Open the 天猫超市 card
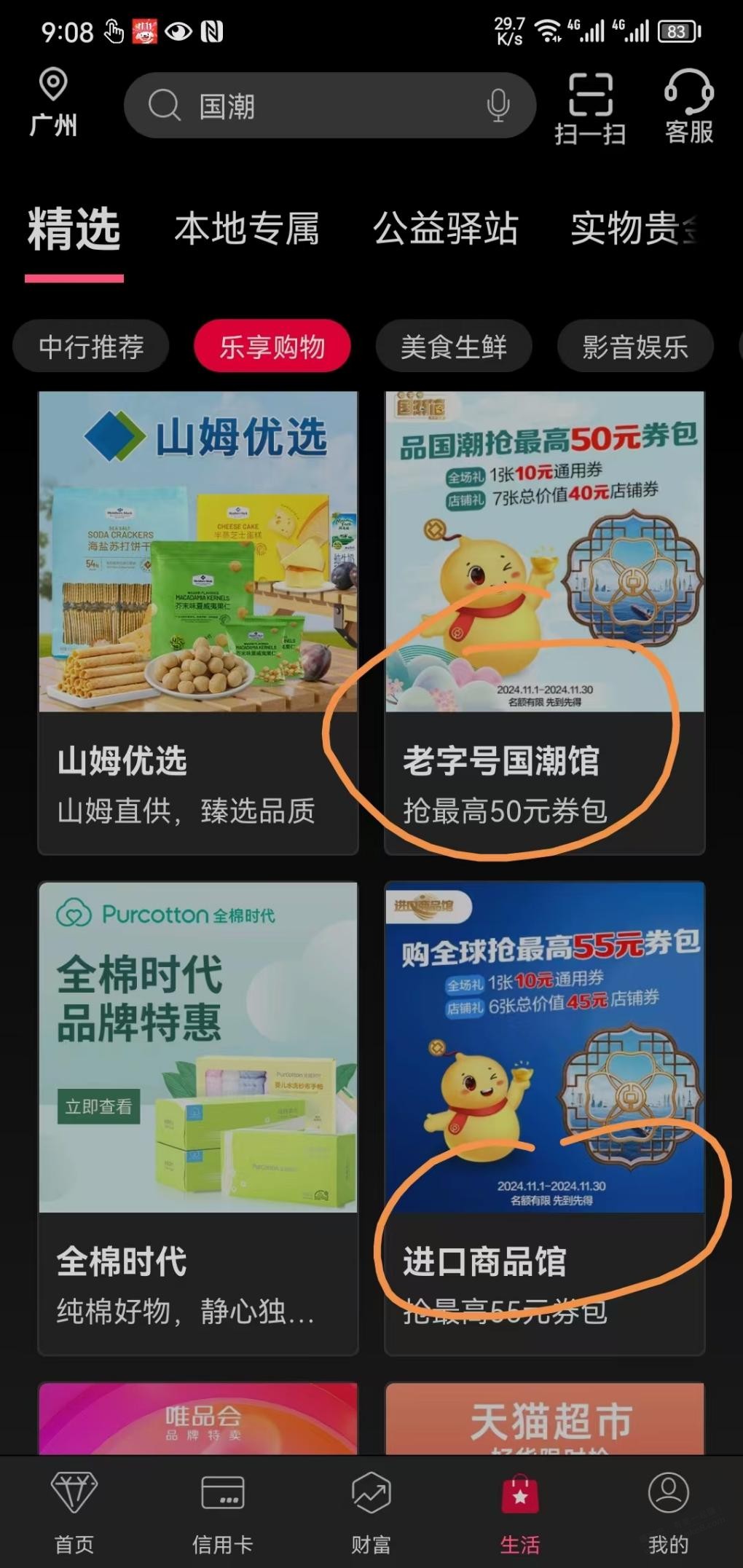 (544, 1420)
